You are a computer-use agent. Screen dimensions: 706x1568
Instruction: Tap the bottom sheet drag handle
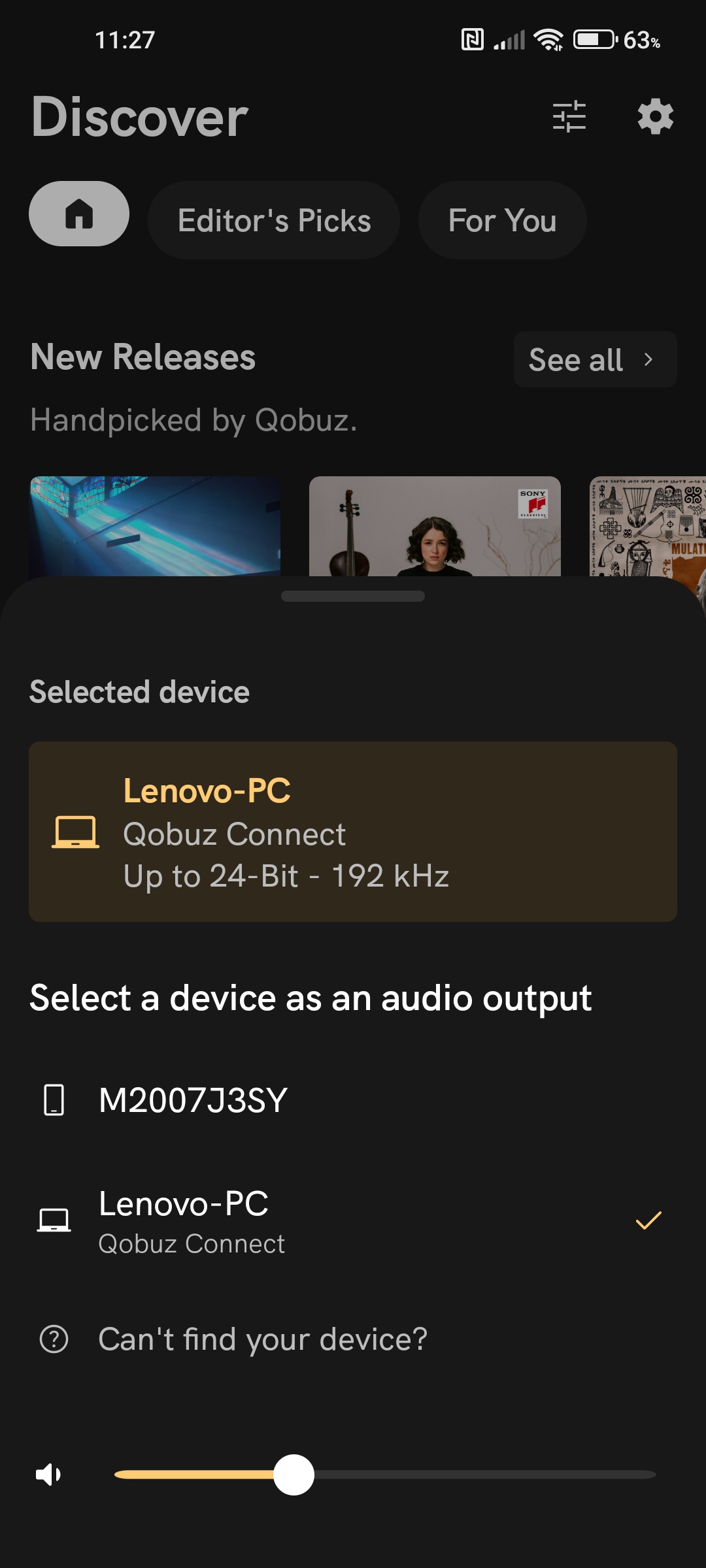[352, 596]
